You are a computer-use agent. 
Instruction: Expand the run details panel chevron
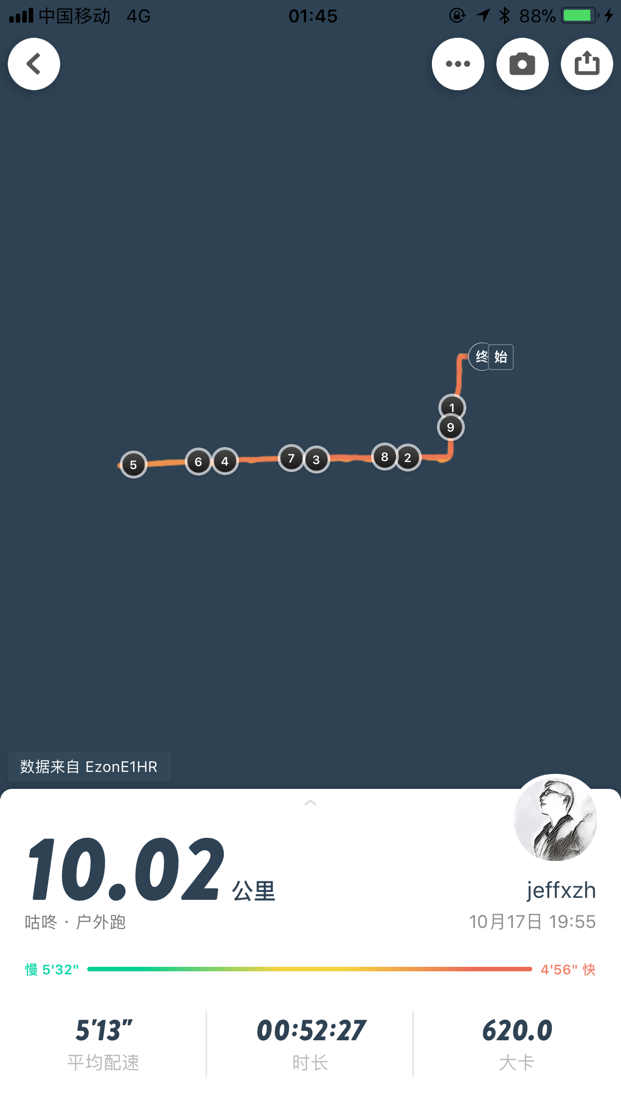(x=310, y=803)
